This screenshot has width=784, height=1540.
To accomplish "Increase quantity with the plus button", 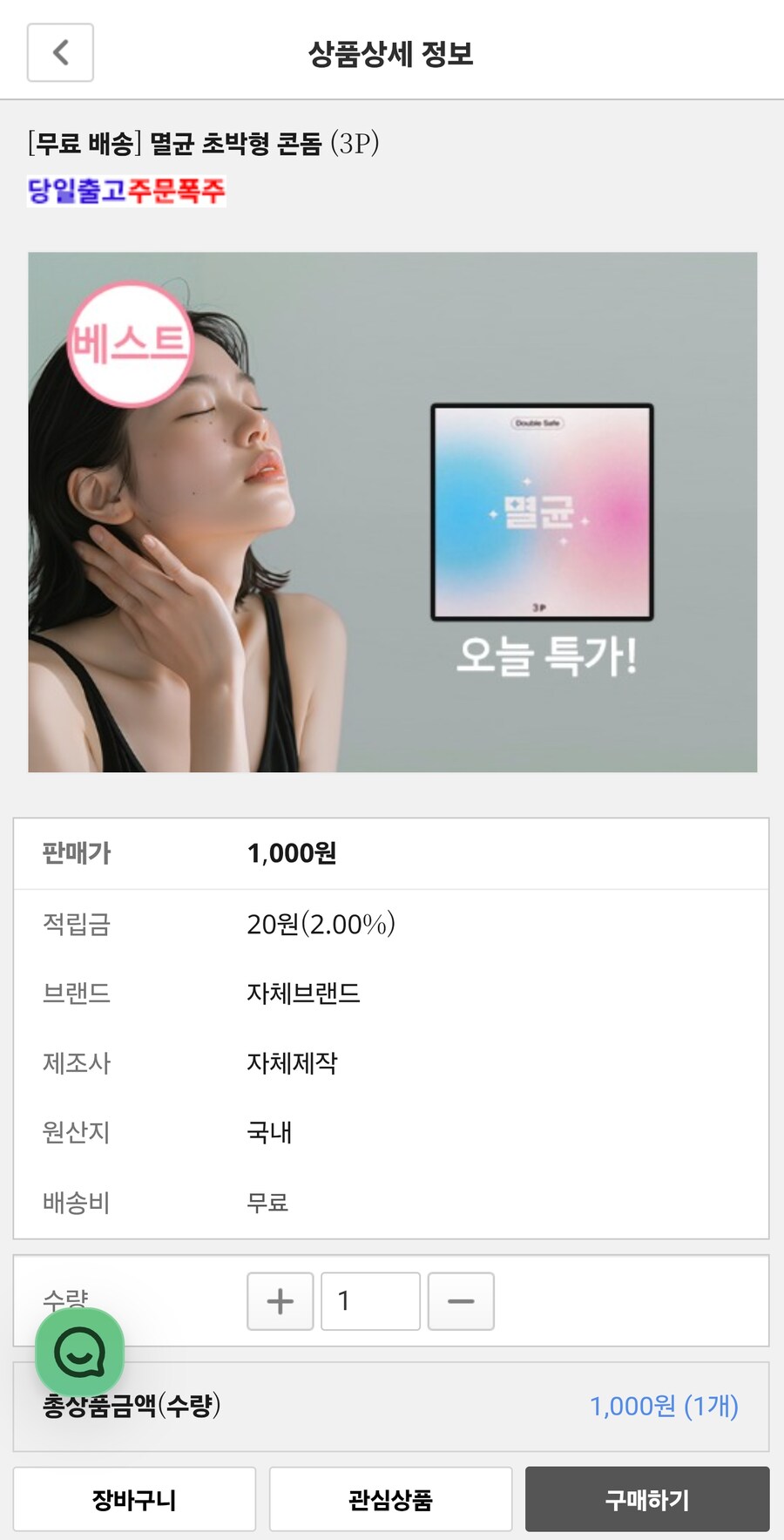I will (x=280, y=1301).
